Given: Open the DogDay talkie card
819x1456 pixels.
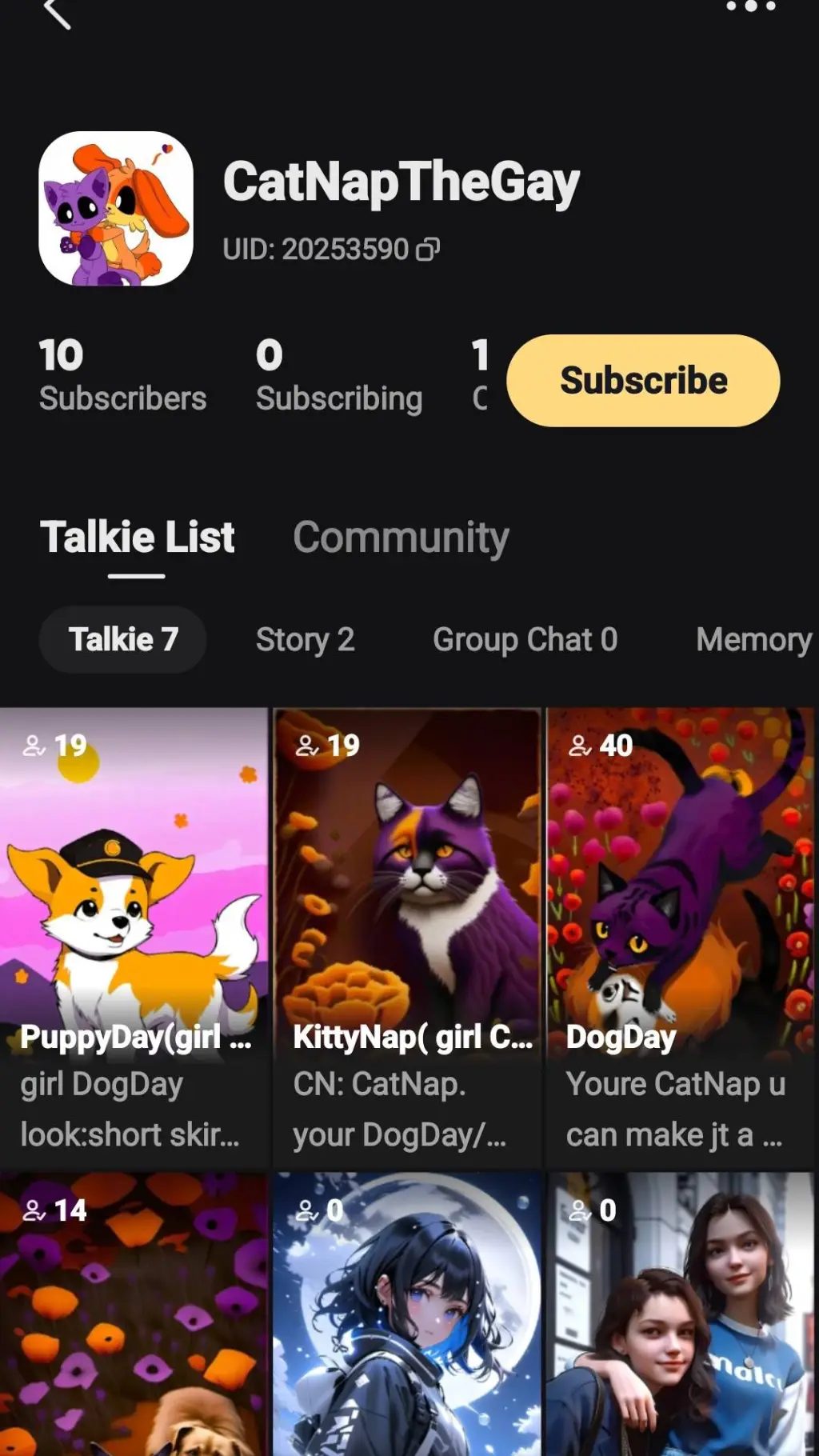Looking at the screenshot, I should 680,936.
